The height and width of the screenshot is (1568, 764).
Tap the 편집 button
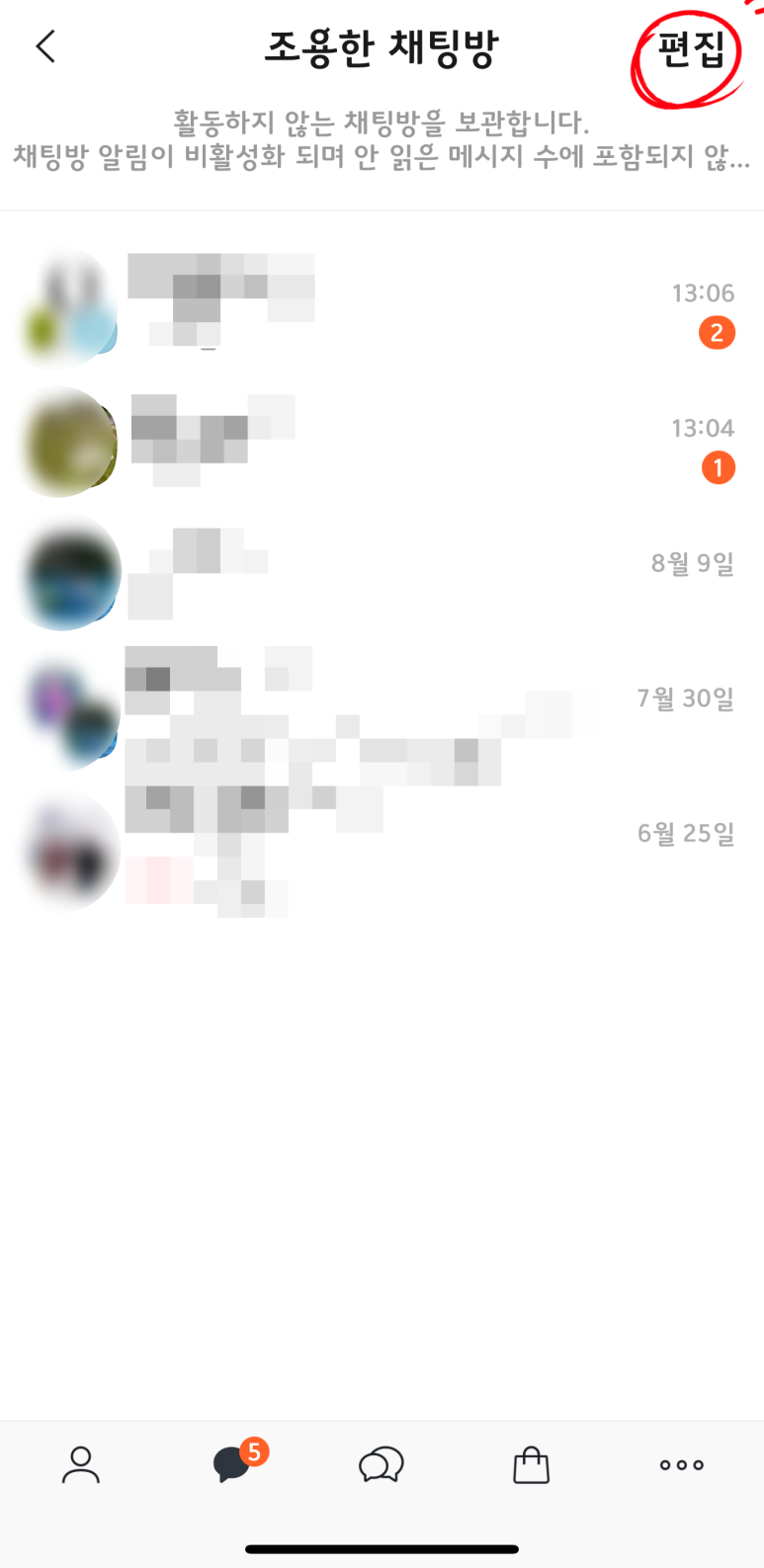point(691,50)
